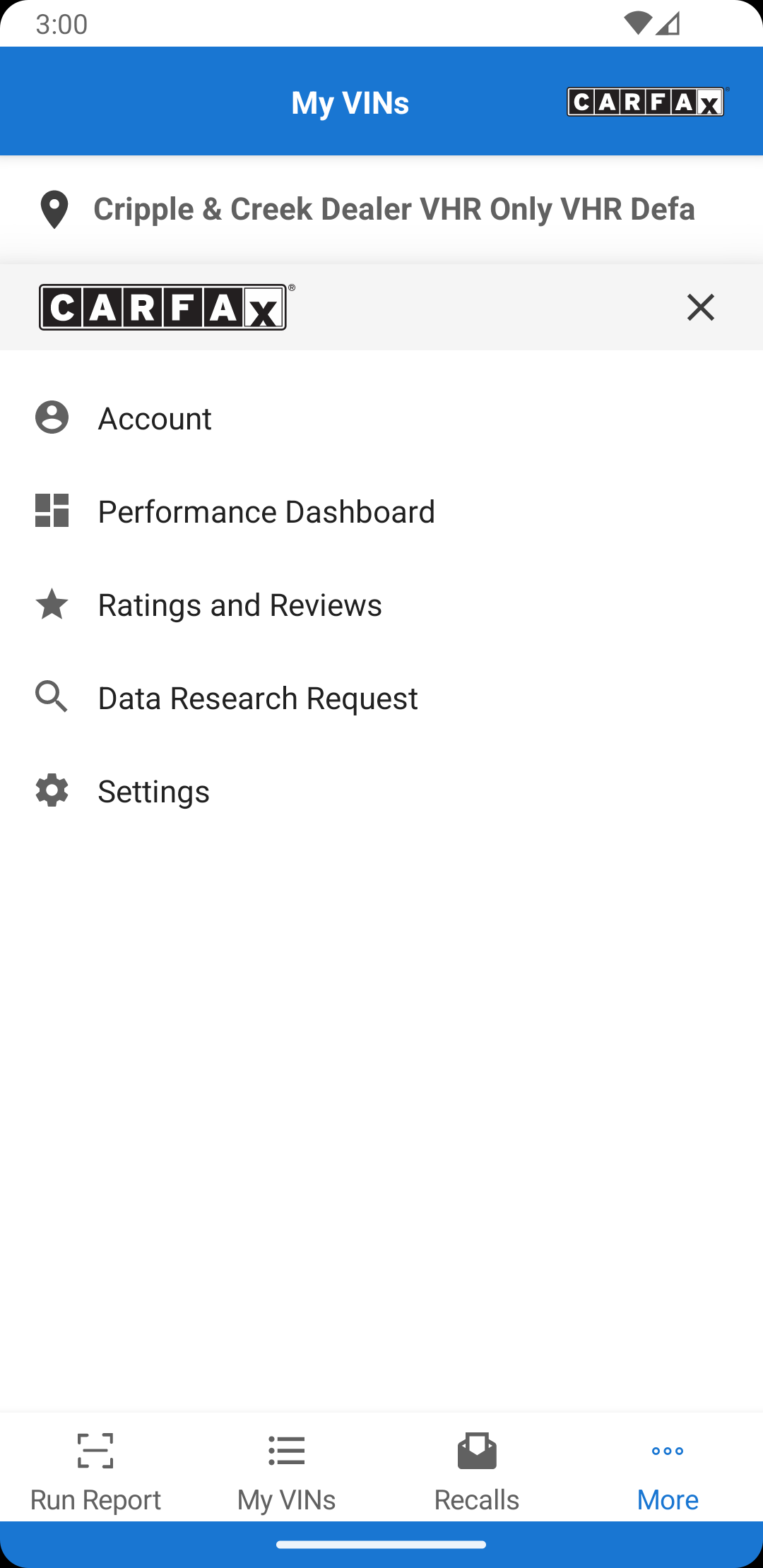View Ratings and Reviews
Image resolution: width=763 pixels, height=1568 pixels.
(239, 605)
